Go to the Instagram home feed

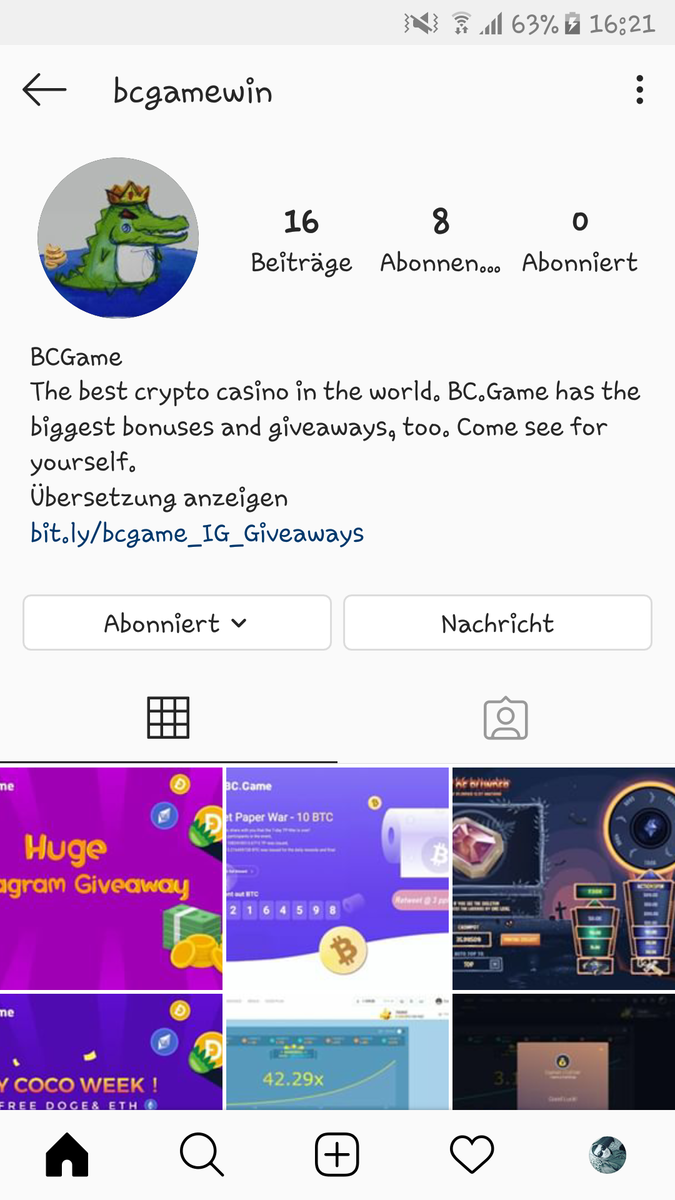(x=67, y=1156)
